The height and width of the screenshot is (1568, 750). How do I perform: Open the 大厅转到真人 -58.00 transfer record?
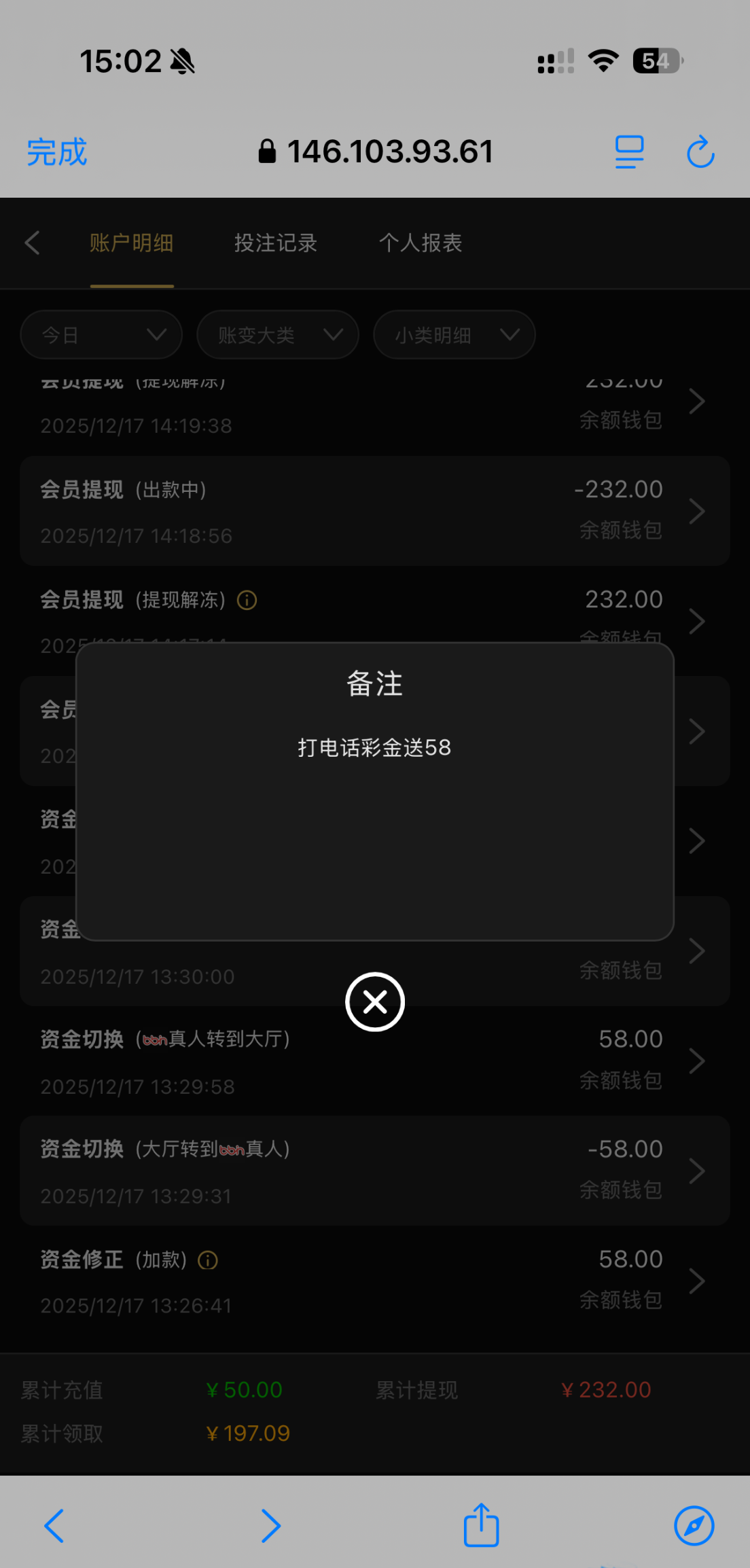point(374,1171)
